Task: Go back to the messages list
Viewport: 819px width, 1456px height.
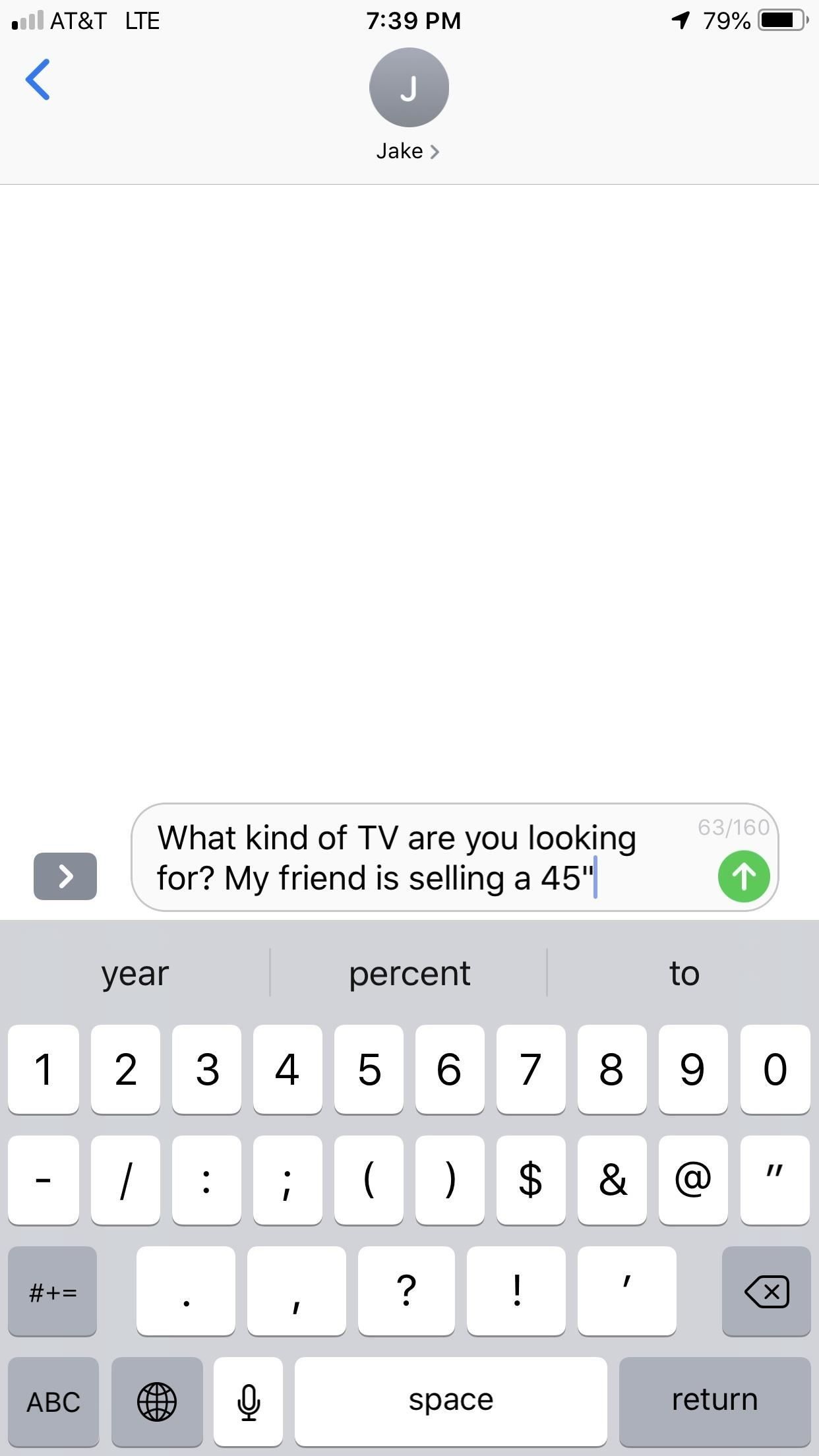Action: coord(38,80)
